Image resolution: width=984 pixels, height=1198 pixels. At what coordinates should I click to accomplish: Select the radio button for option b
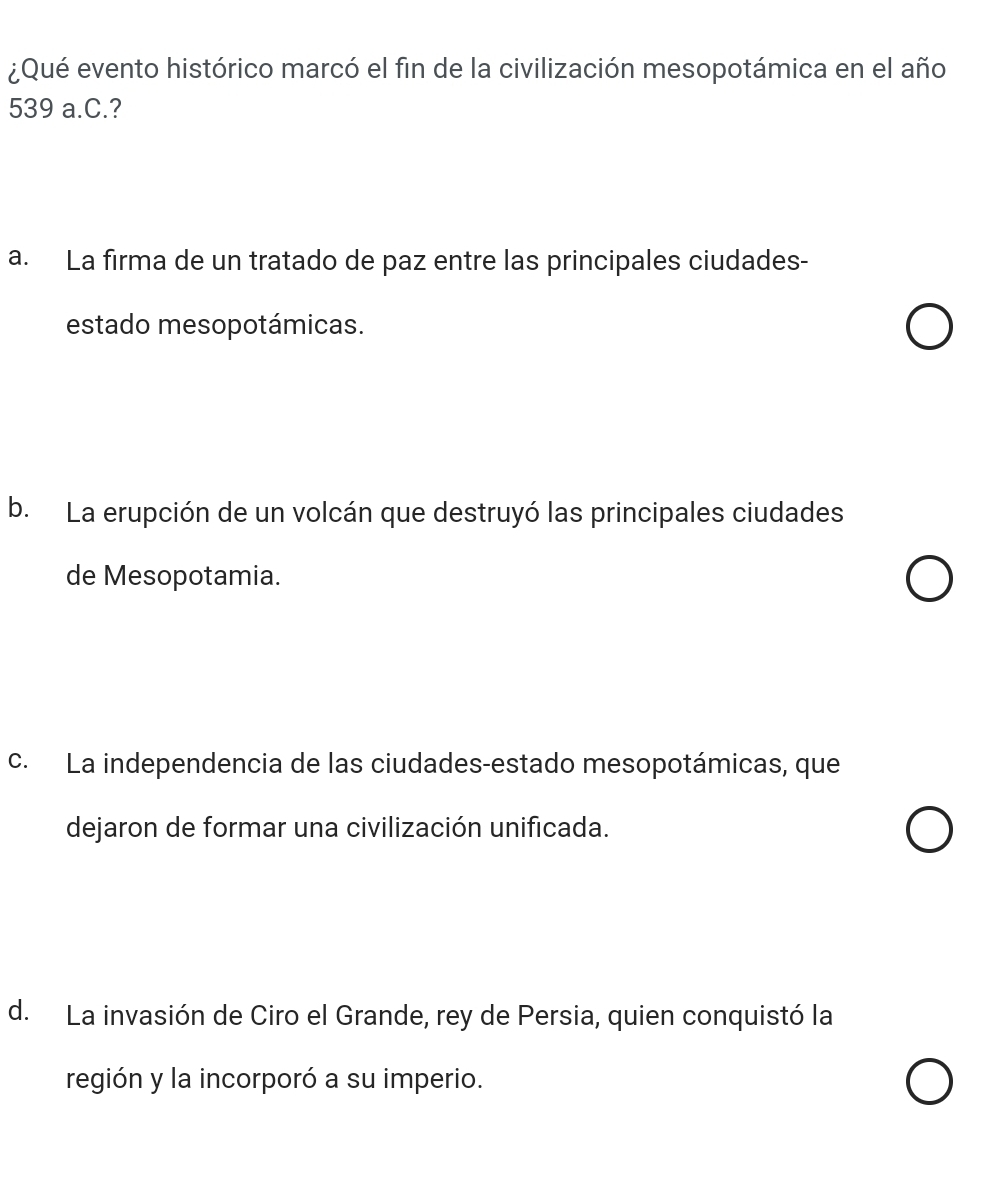[x=929, y=577]
